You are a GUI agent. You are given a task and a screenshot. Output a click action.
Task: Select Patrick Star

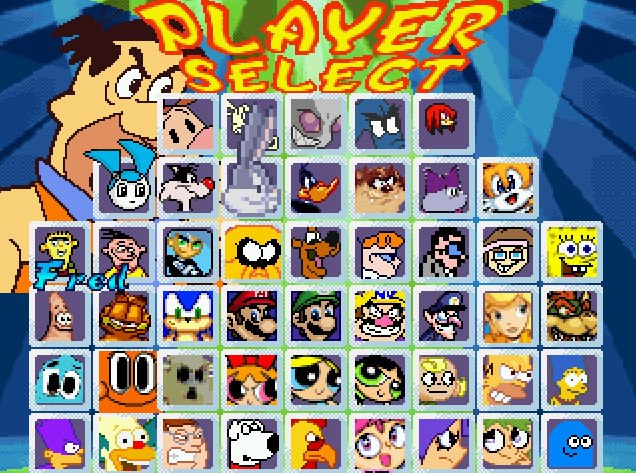coord(60,315)
